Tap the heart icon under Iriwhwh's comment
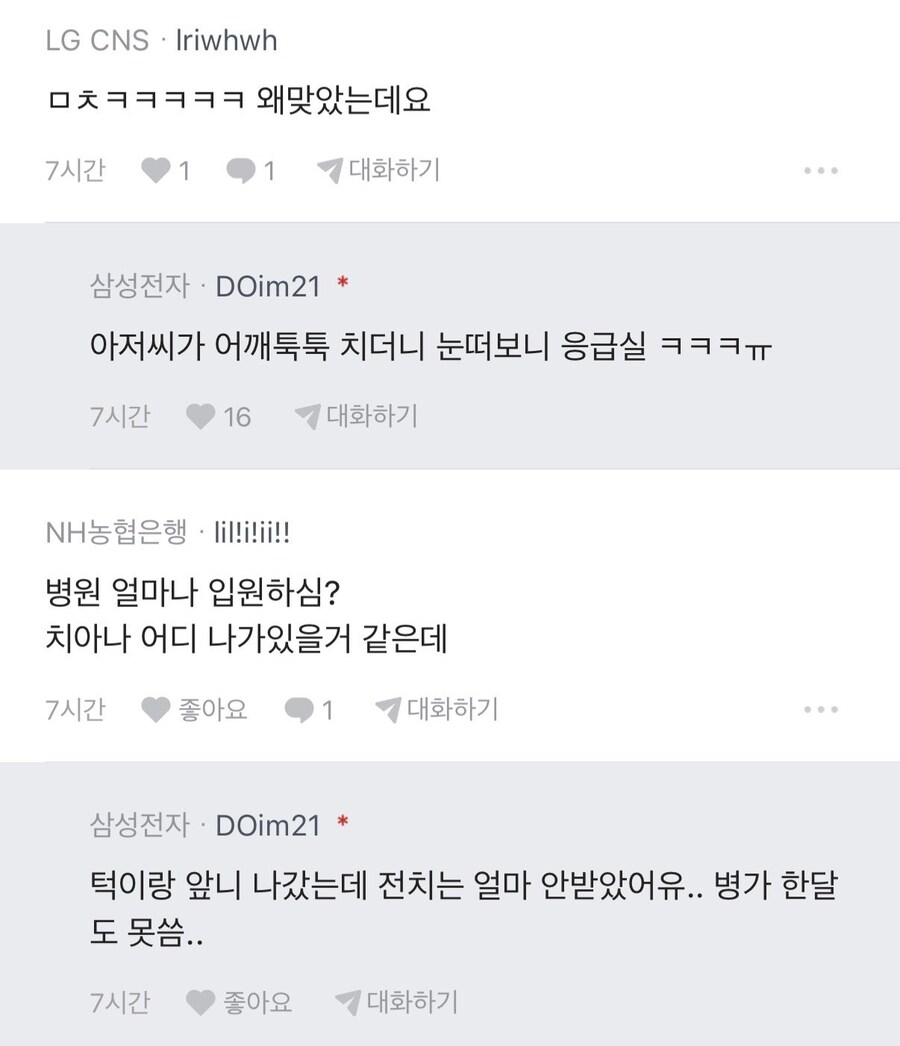 tap(158, 170)
